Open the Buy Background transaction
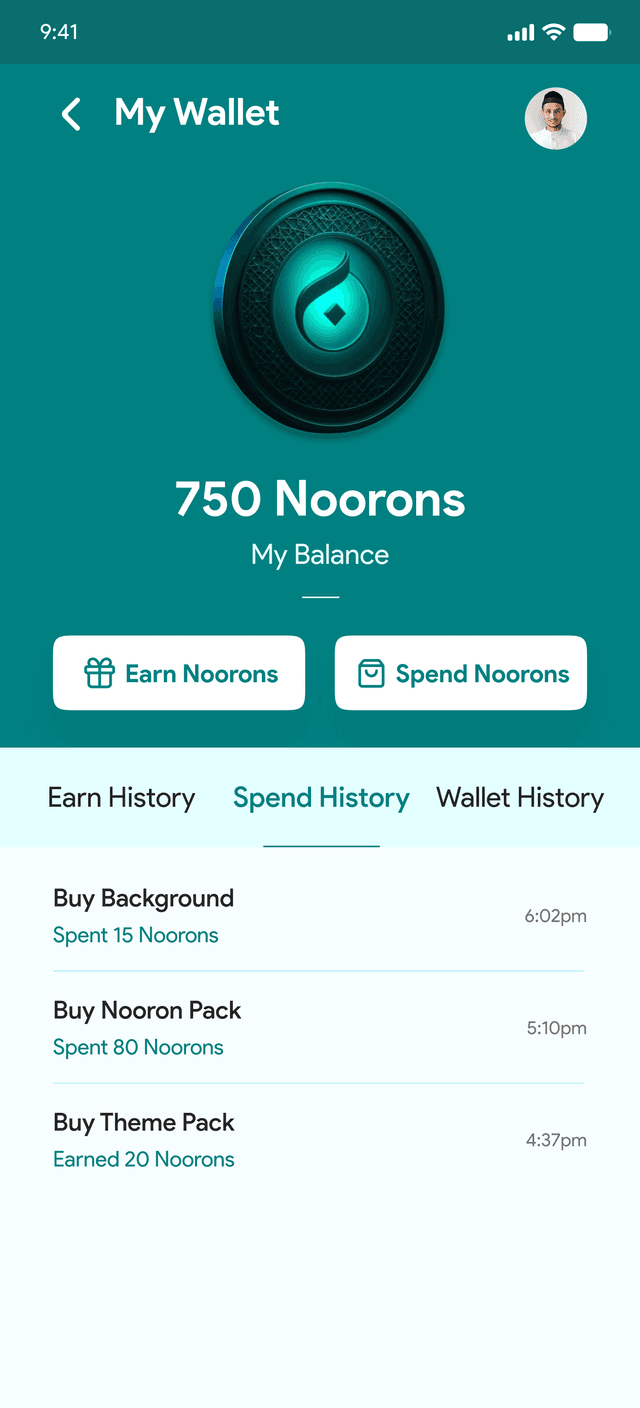The width and height of the screenshot is (640, 1408). 319,916
